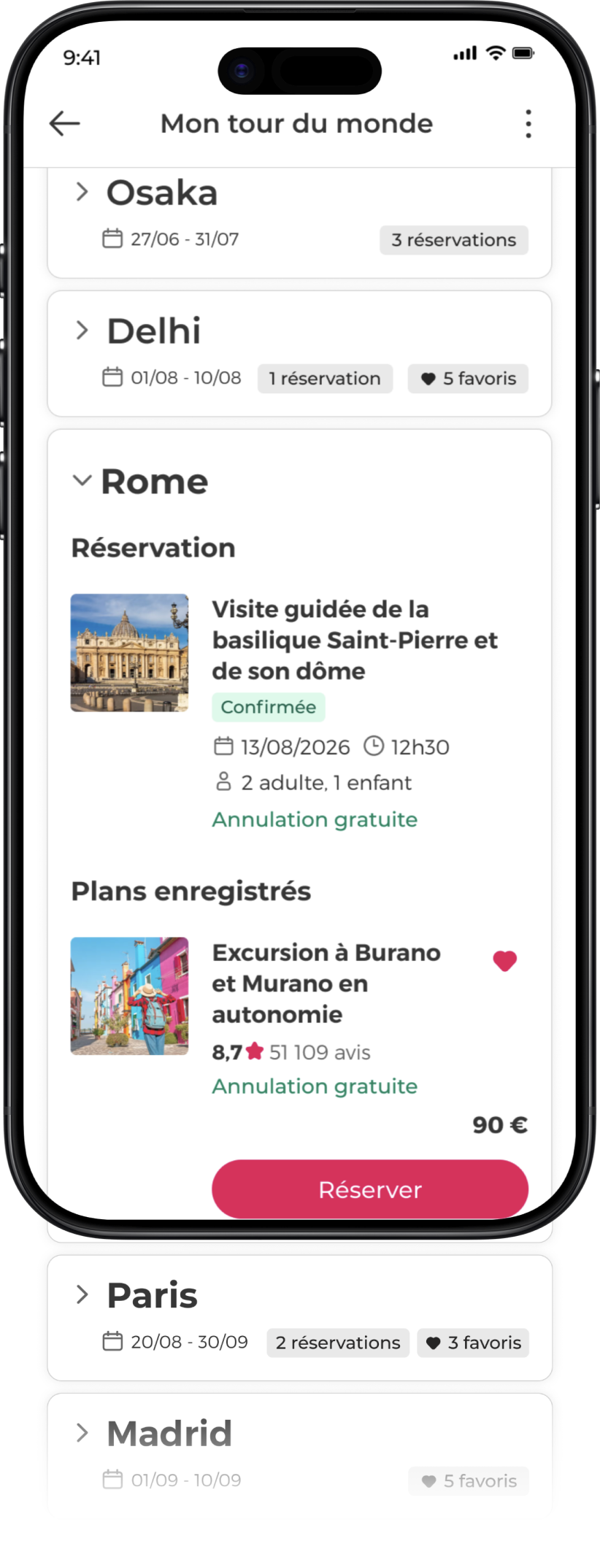Tap Réserver to book the Burano excursion
Image resolution: width=600 pixels, height=1568 pixels.
coord(369,1189)
